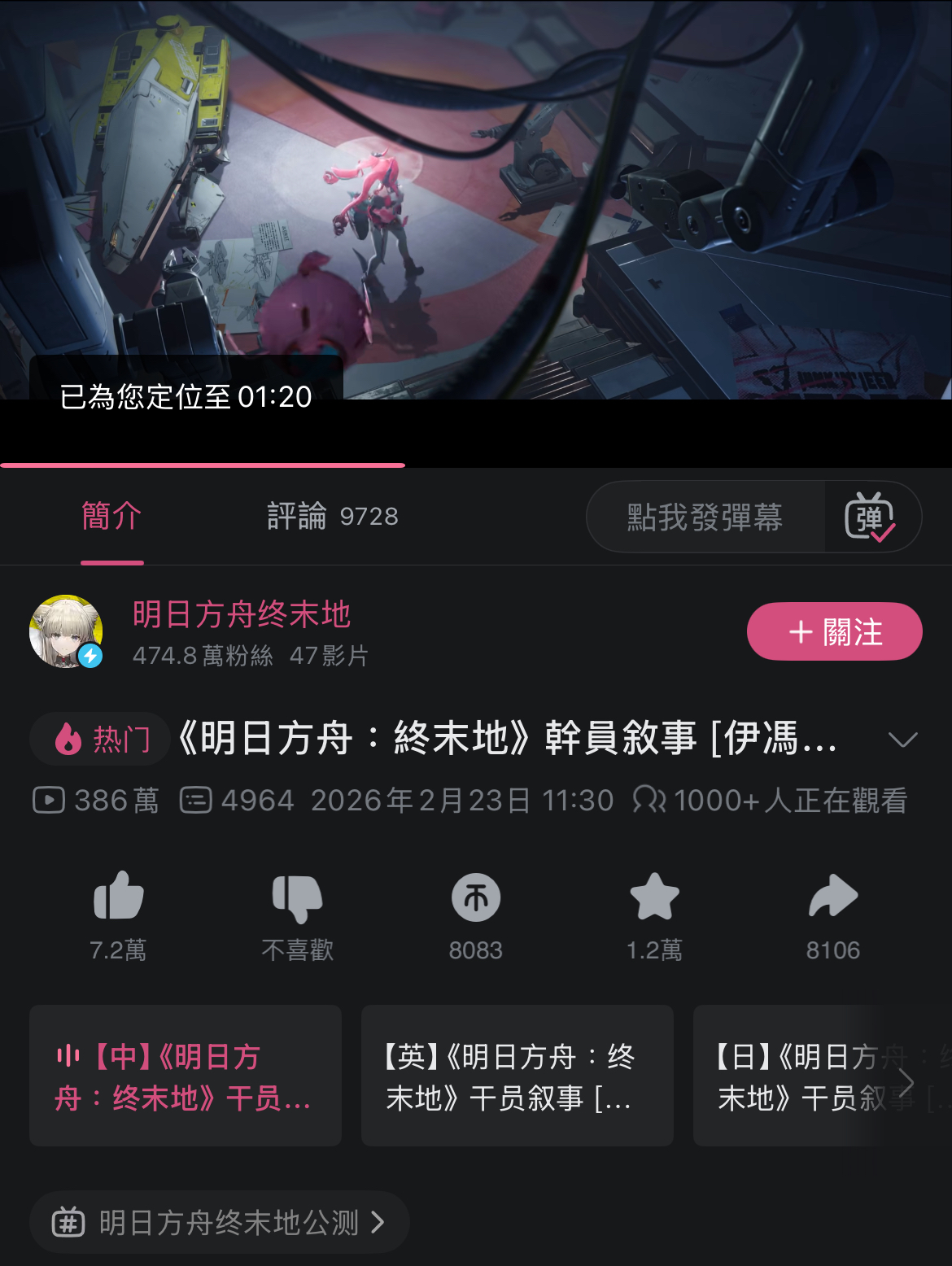Share this video using the arrow icon

pos(833,896)
